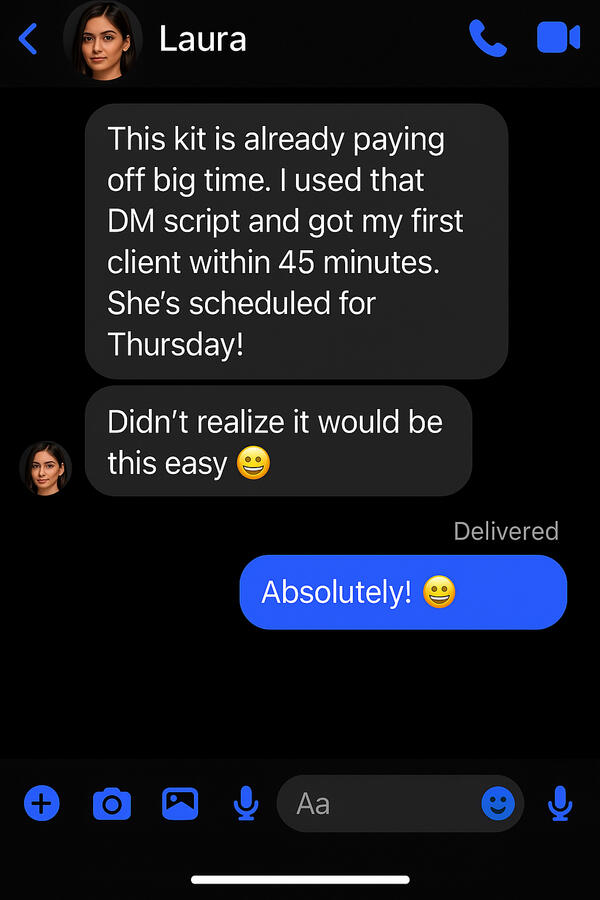This screenshot has height=900, width=600.
Task: Record a voice message via left microphone
Action: tap(245, 803)
